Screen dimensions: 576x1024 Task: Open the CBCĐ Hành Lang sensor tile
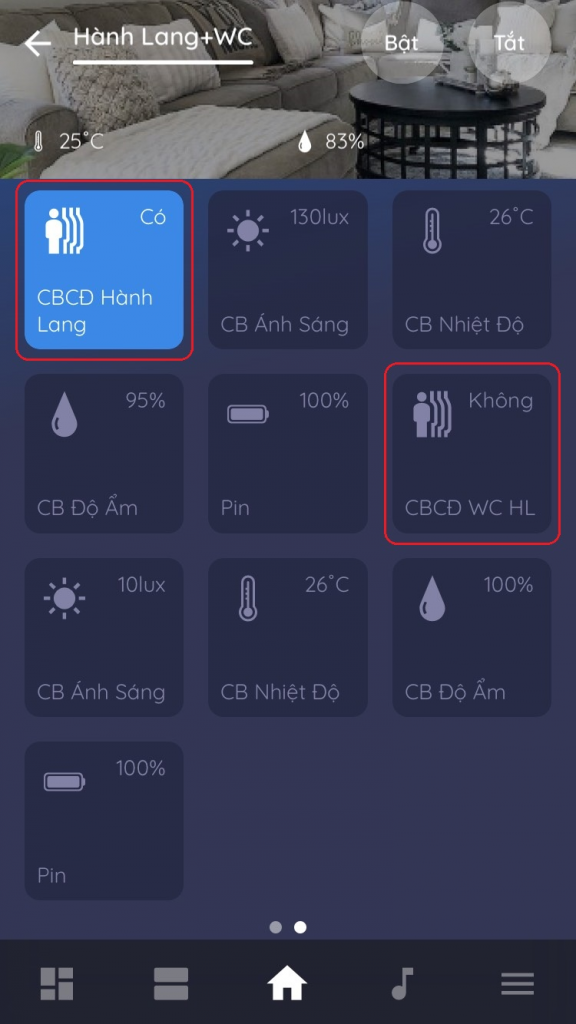[104, 270]
